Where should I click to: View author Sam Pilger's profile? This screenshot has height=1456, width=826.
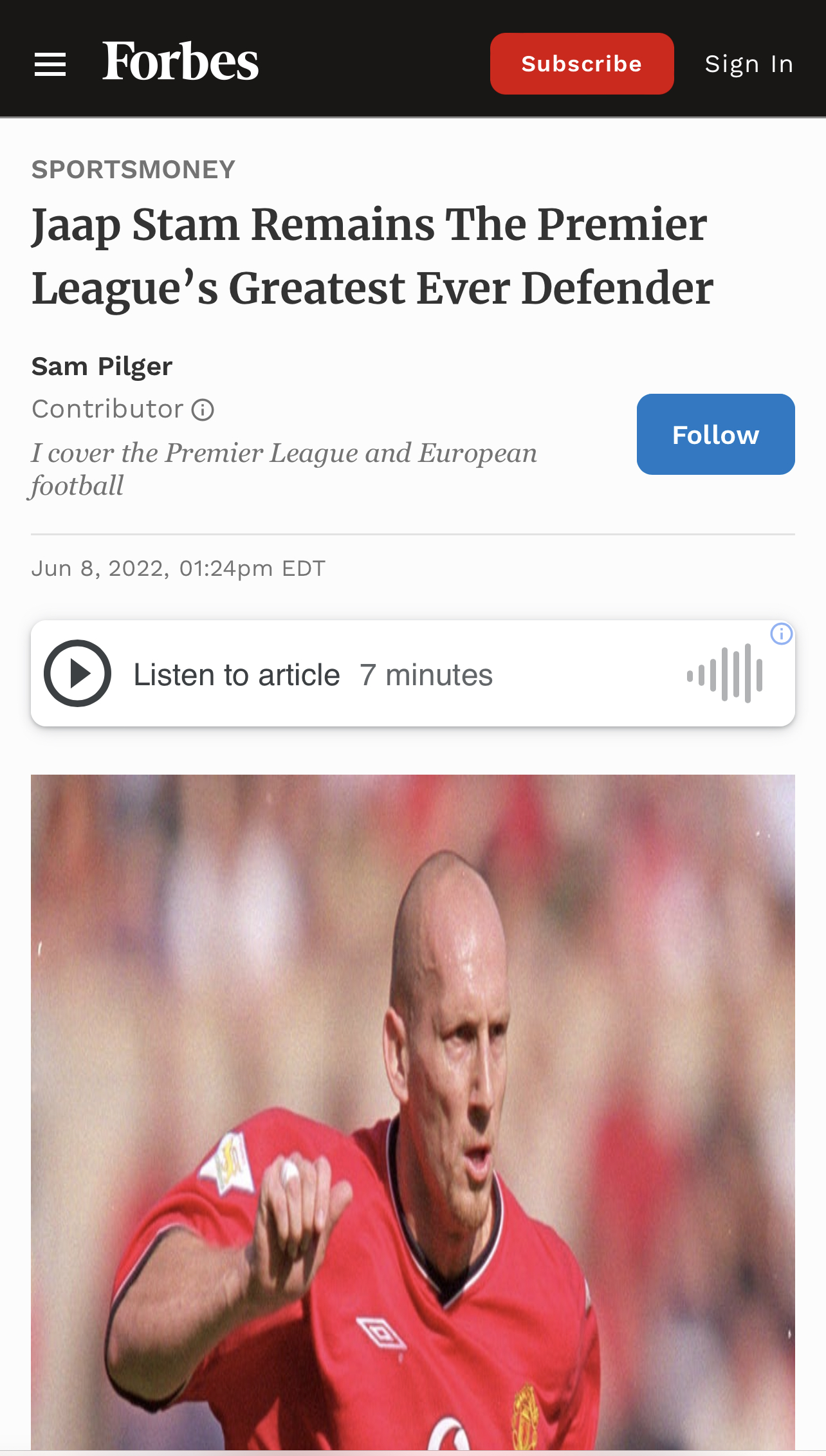click(x=102, y=367)
